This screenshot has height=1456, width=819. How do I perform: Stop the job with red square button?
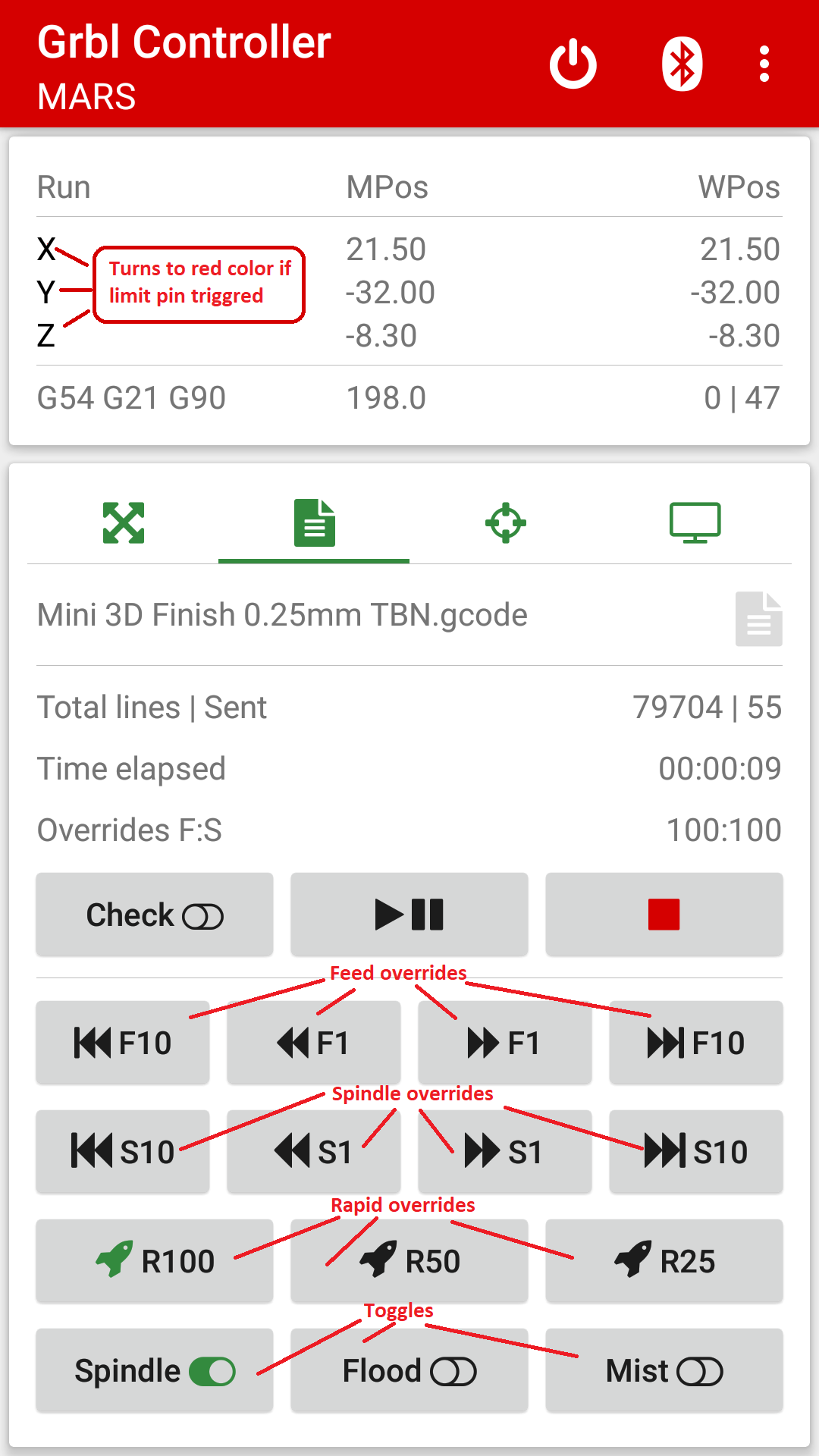(x=664, y=915)
